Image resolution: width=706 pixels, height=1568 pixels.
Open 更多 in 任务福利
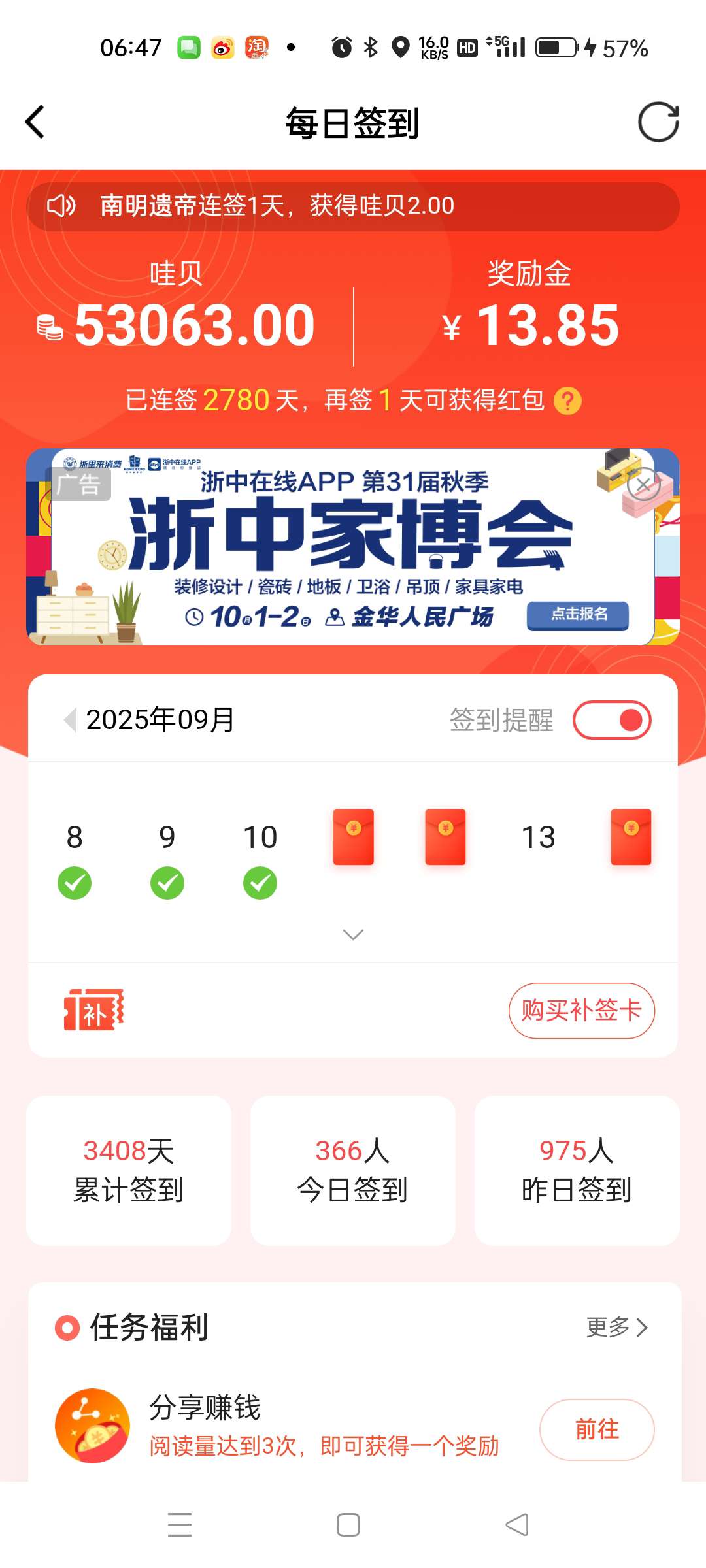coord(616,1327)
